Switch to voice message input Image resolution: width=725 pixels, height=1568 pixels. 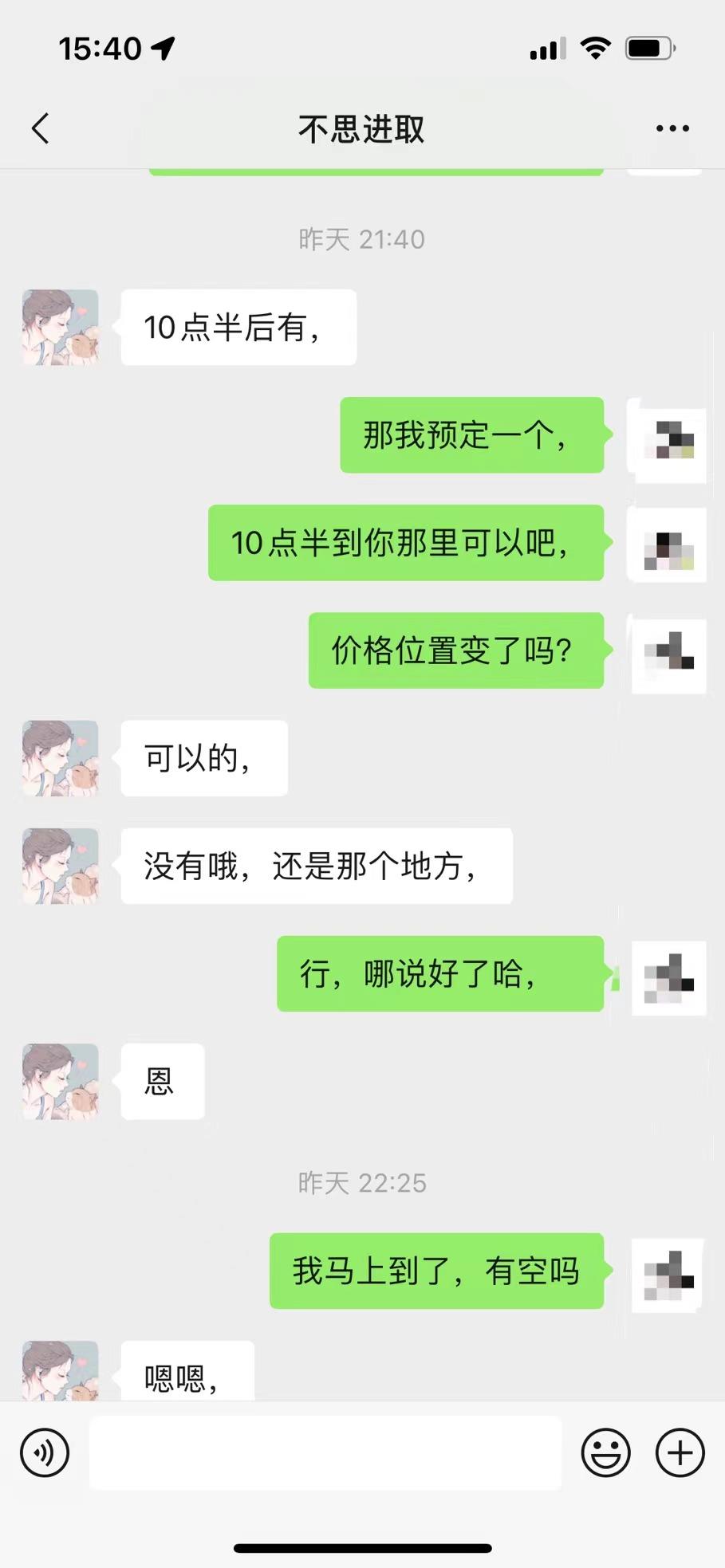point(45,1452)
